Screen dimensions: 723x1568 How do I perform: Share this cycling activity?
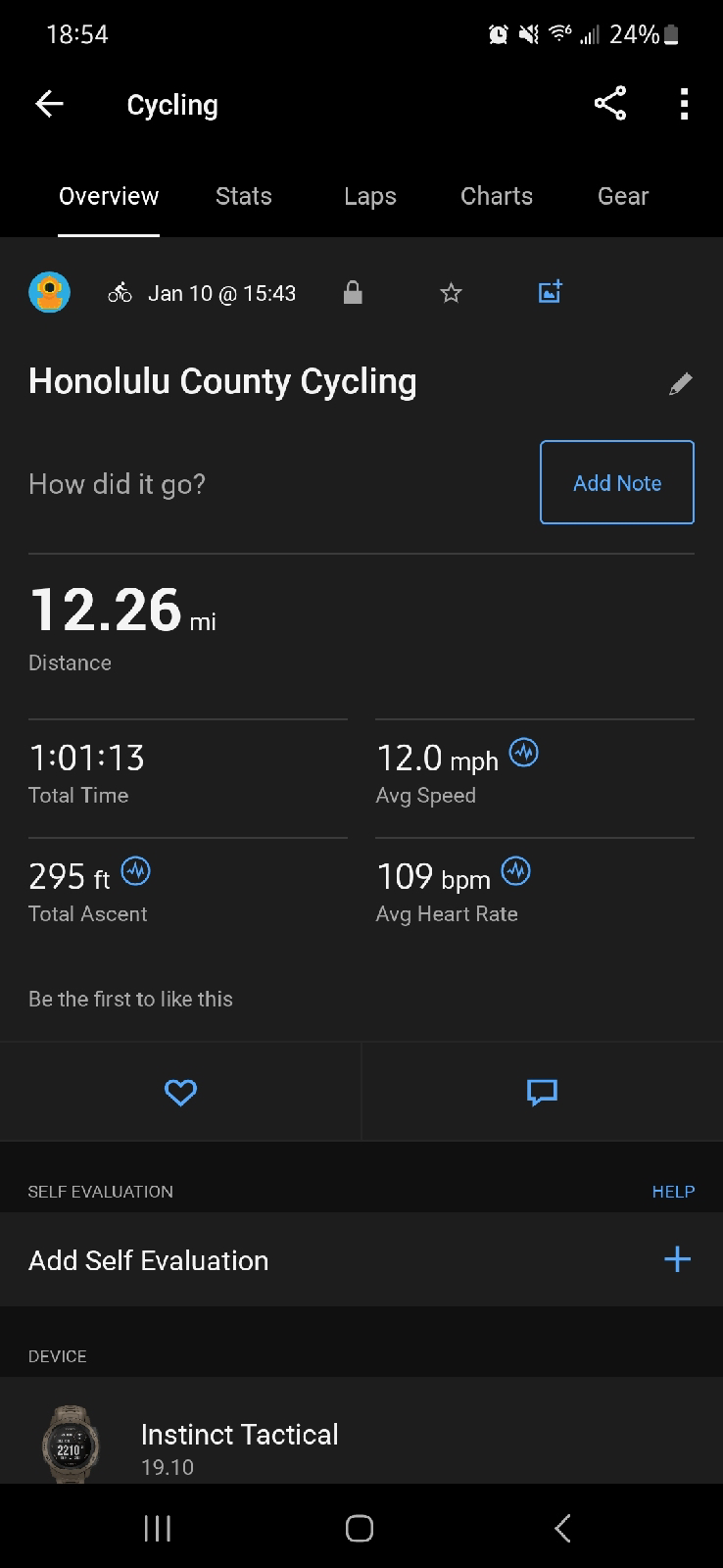(609, 104)
